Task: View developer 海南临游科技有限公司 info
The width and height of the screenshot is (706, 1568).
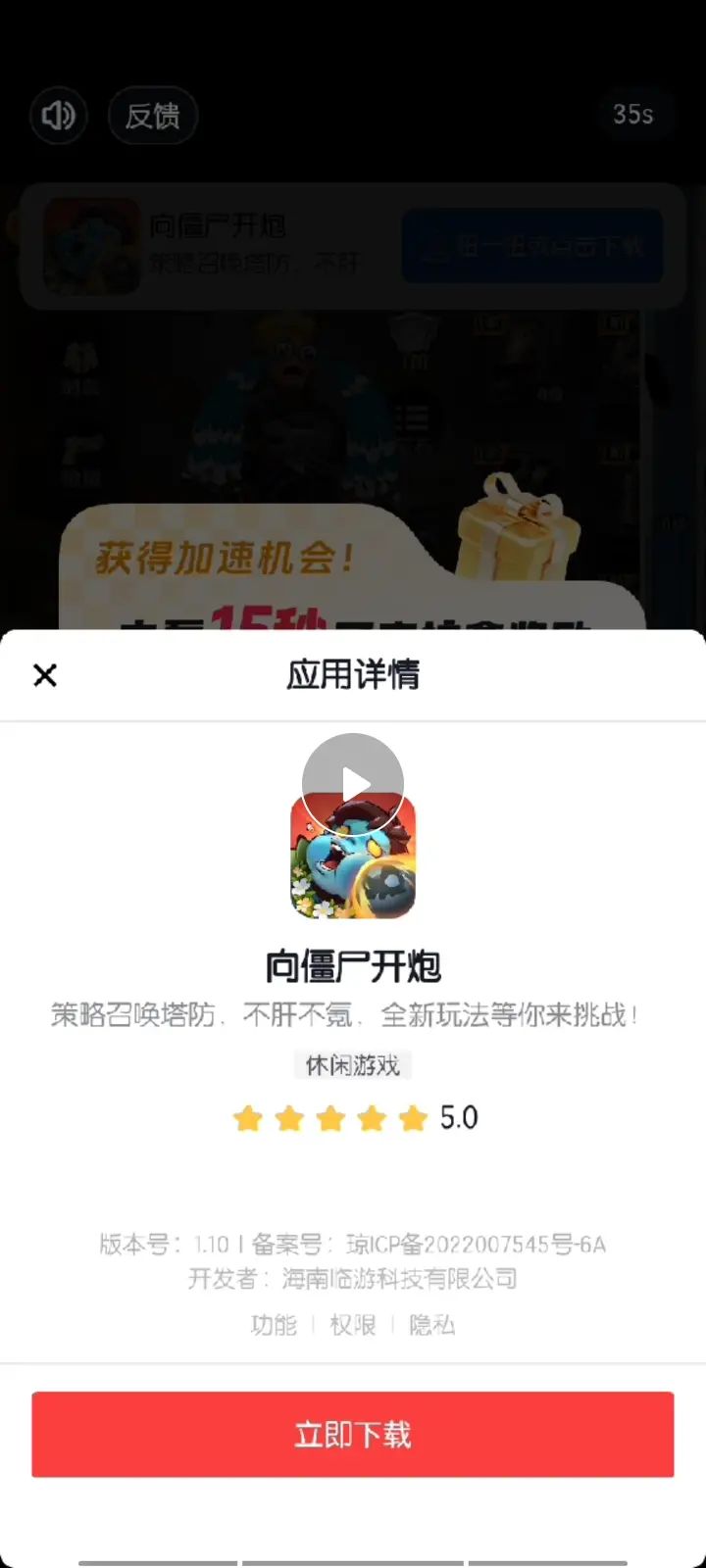Action: tap(353, 1279)
